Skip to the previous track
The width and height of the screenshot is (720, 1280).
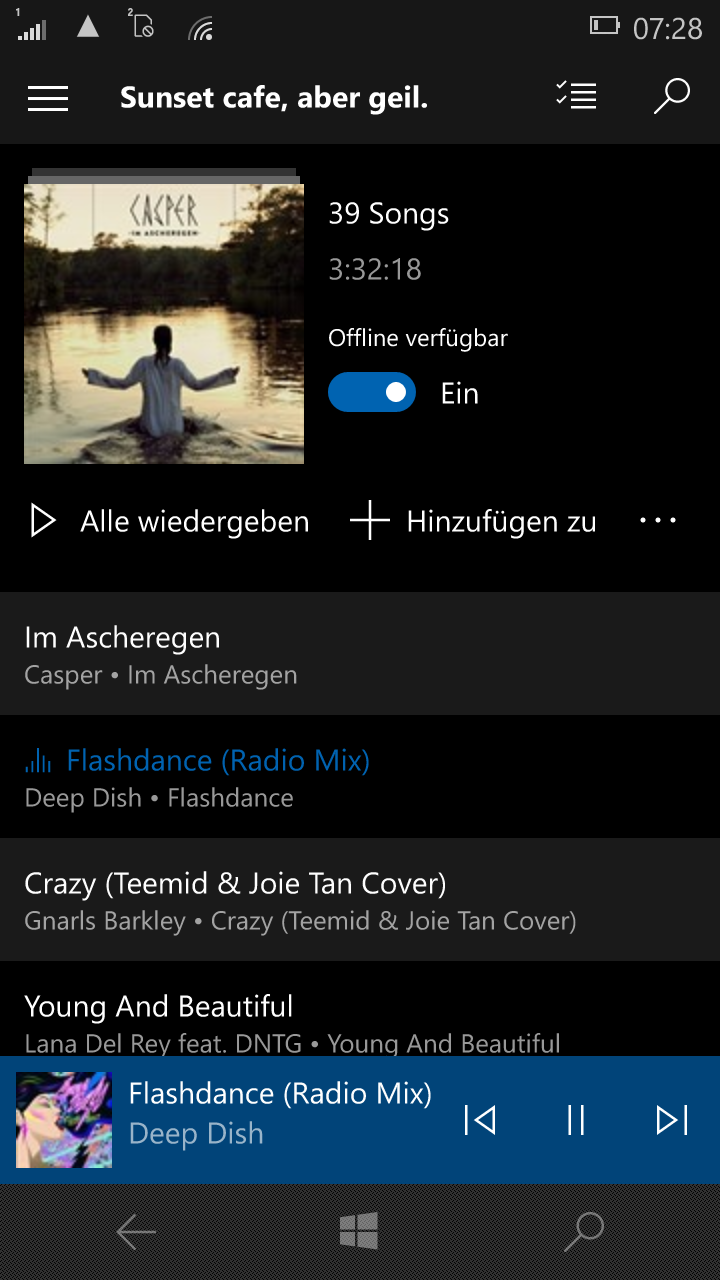click(480, 1120)
